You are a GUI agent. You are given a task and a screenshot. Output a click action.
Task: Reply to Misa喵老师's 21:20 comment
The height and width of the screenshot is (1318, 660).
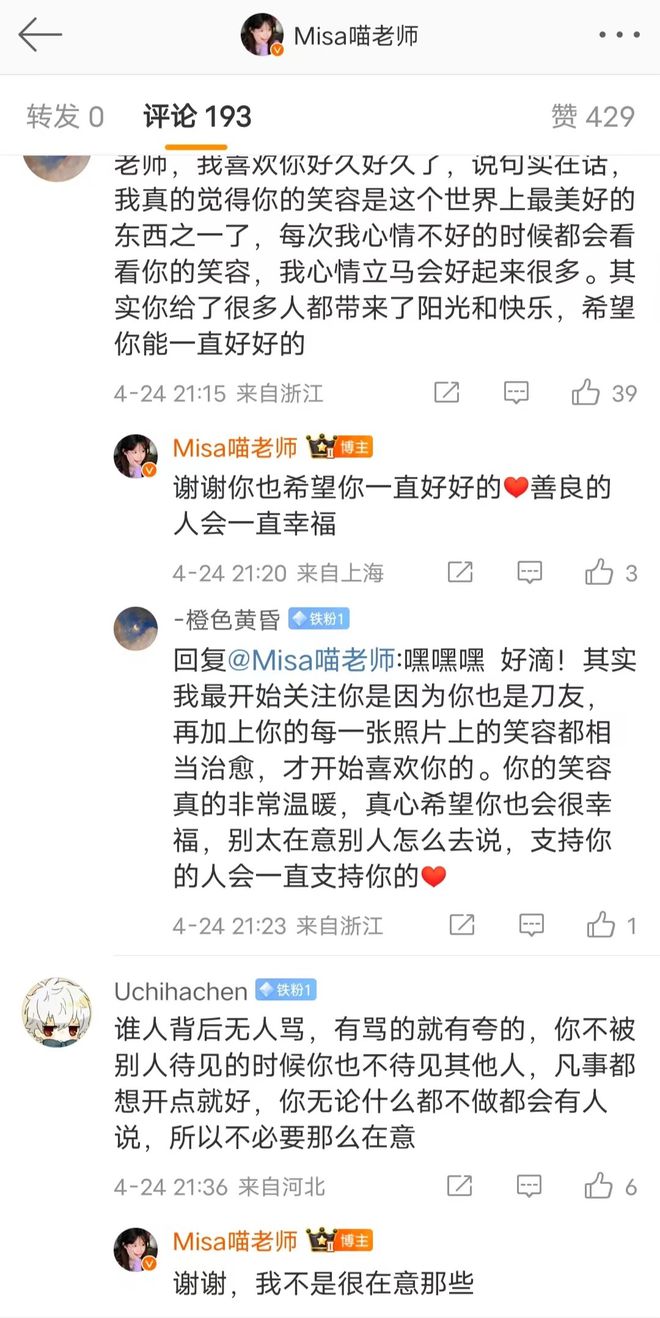tap(529, 572)
